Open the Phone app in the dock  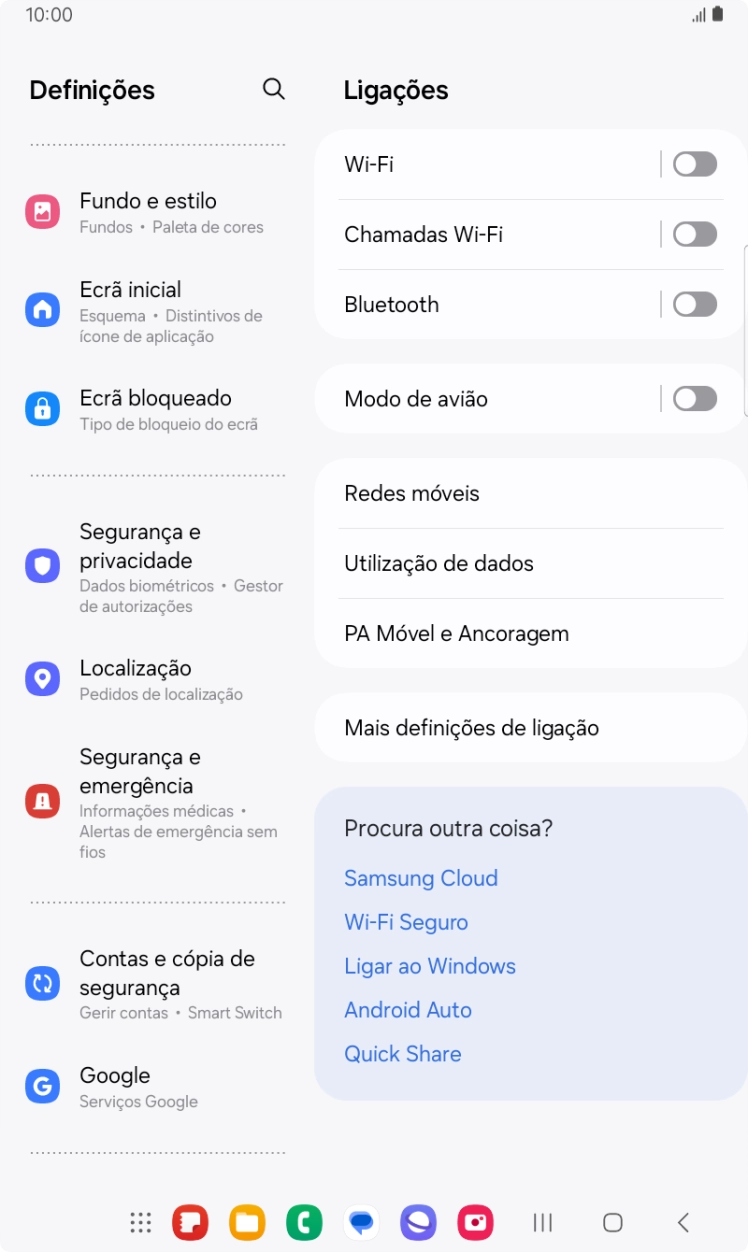304,1222
